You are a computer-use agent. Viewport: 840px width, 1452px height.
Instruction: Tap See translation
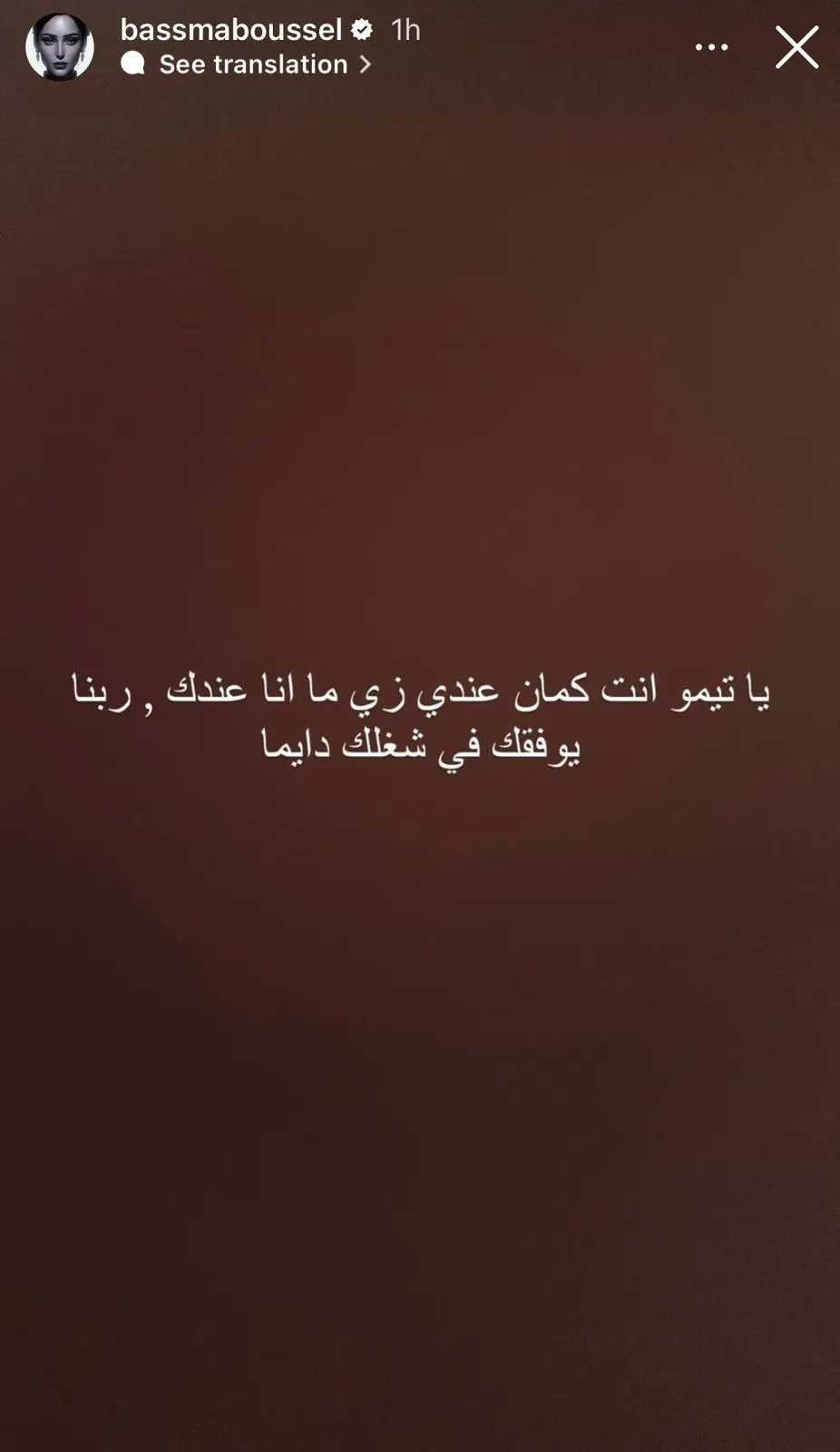[254, 64]
